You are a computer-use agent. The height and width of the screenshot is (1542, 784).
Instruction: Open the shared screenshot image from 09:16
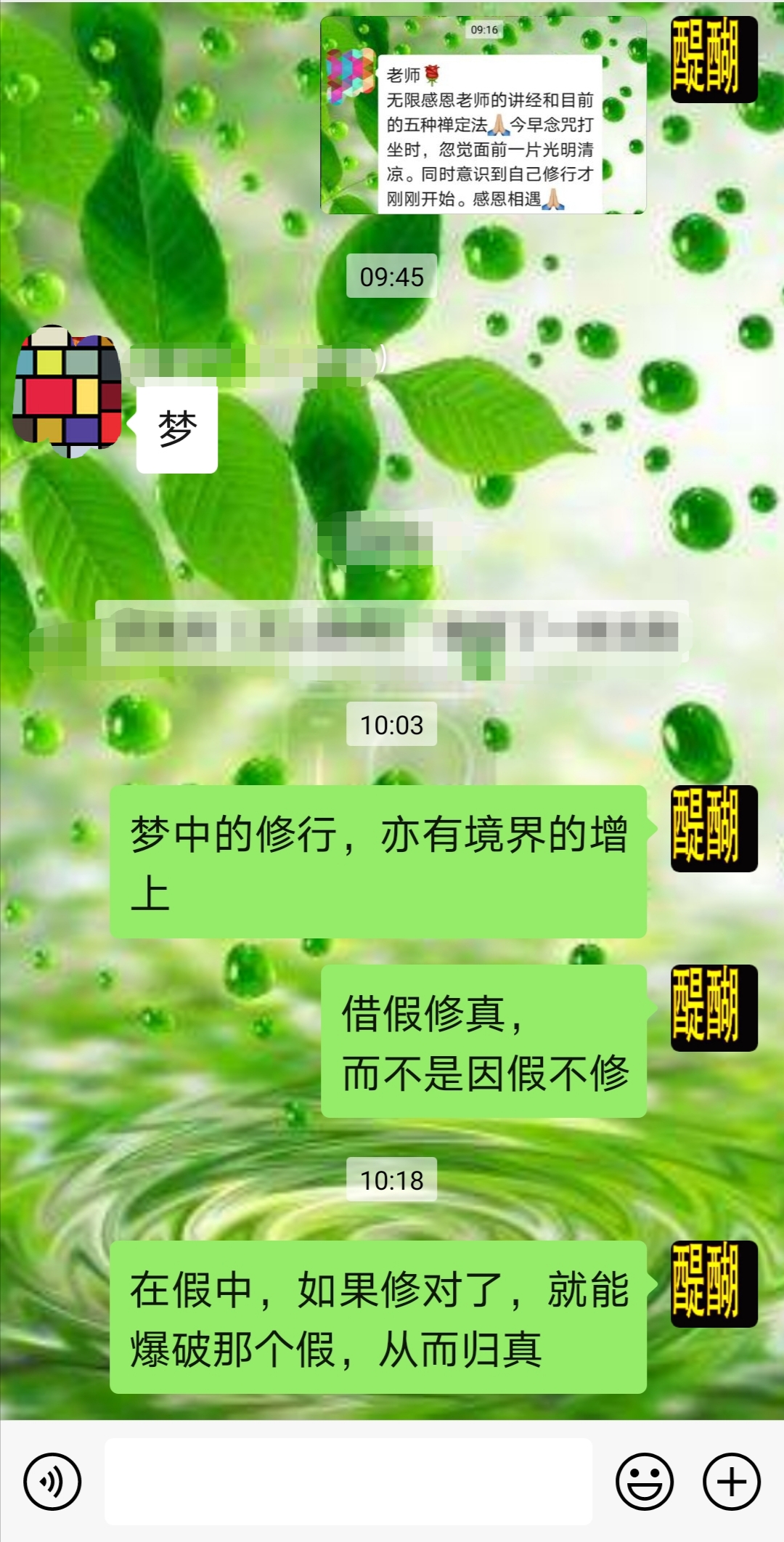coord(483,116)
